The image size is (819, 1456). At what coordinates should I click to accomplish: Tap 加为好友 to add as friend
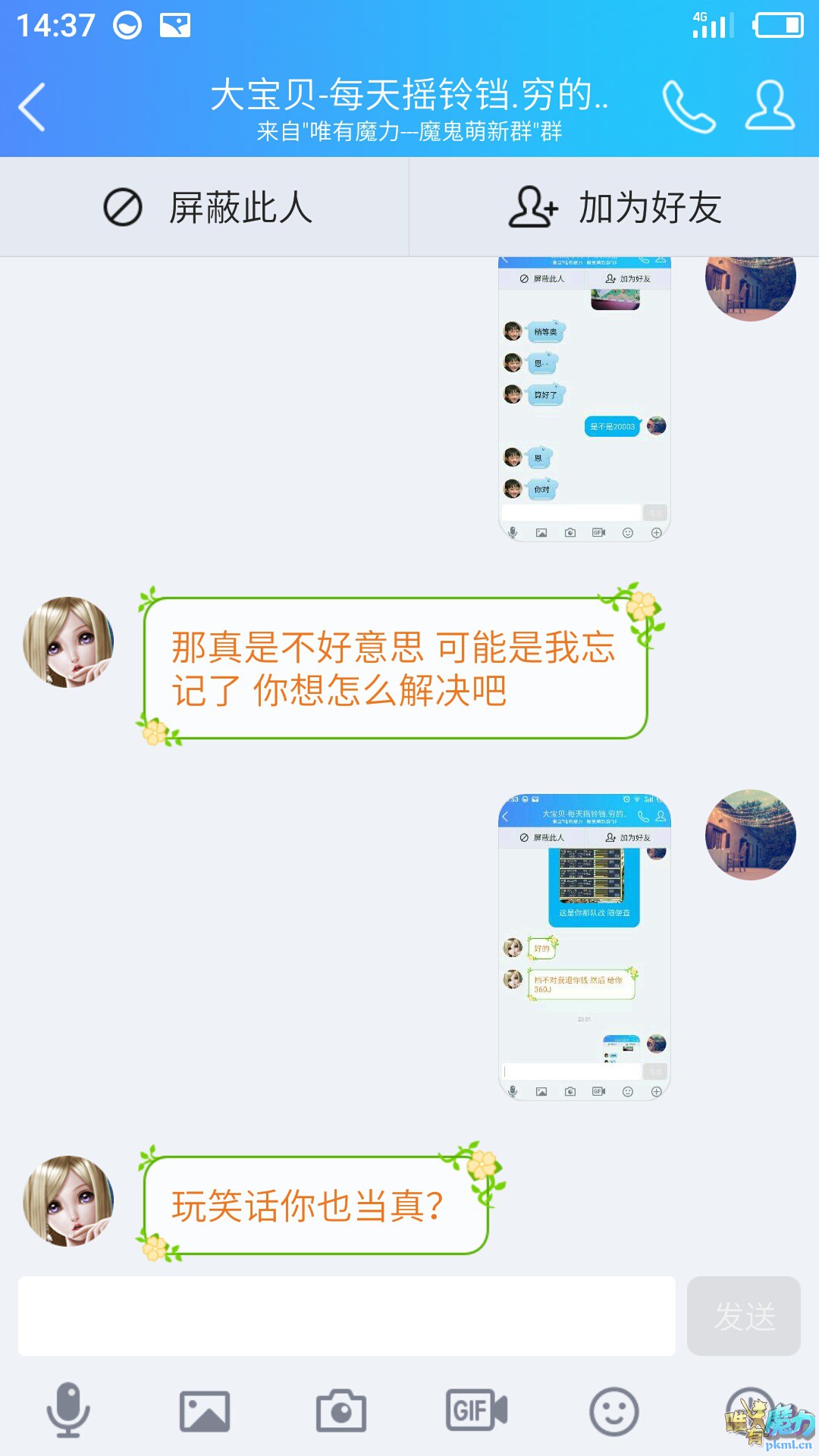point(614,207)
